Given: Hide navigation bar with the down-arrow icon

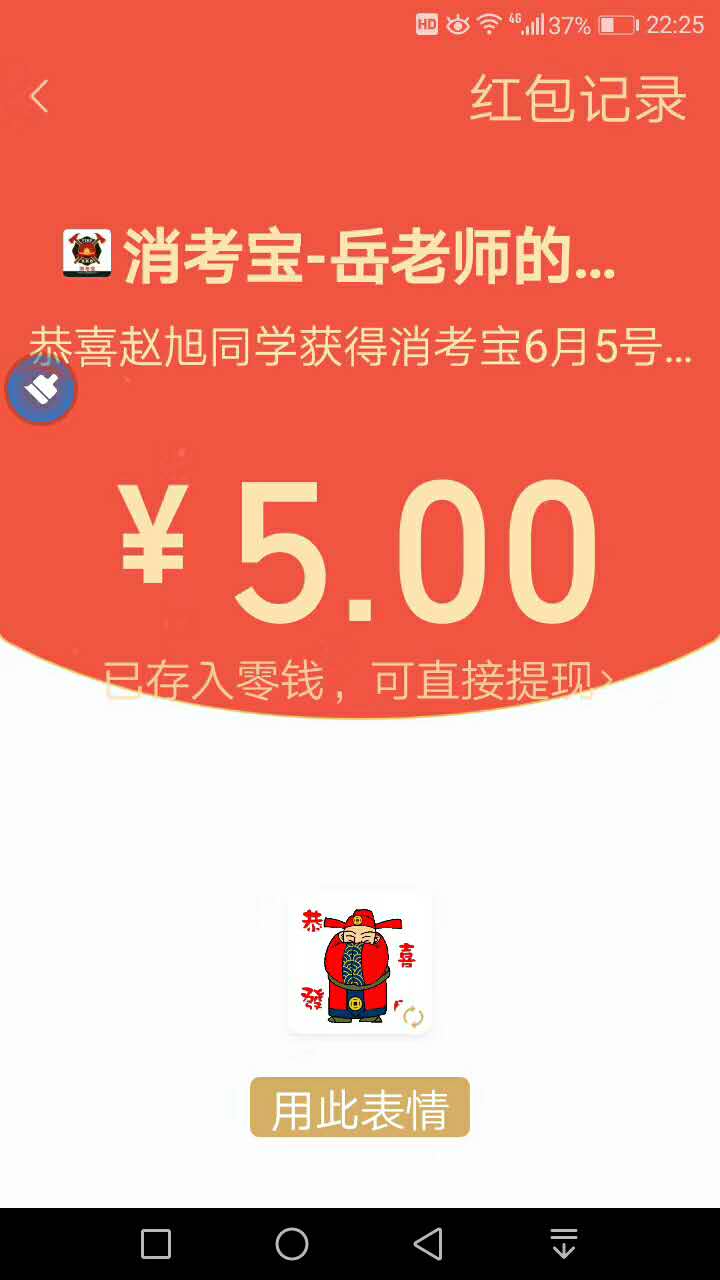Looking at the screenshot, I should [564, 1244].
